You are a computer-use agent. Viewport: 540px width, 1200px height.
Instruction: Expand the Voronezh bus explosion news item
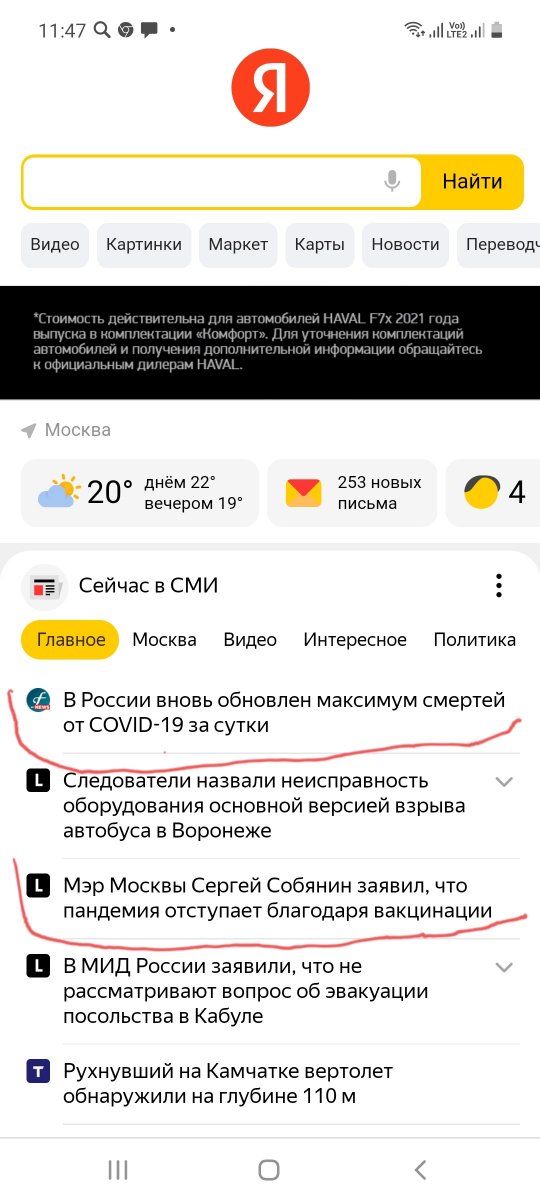(504, 781)
